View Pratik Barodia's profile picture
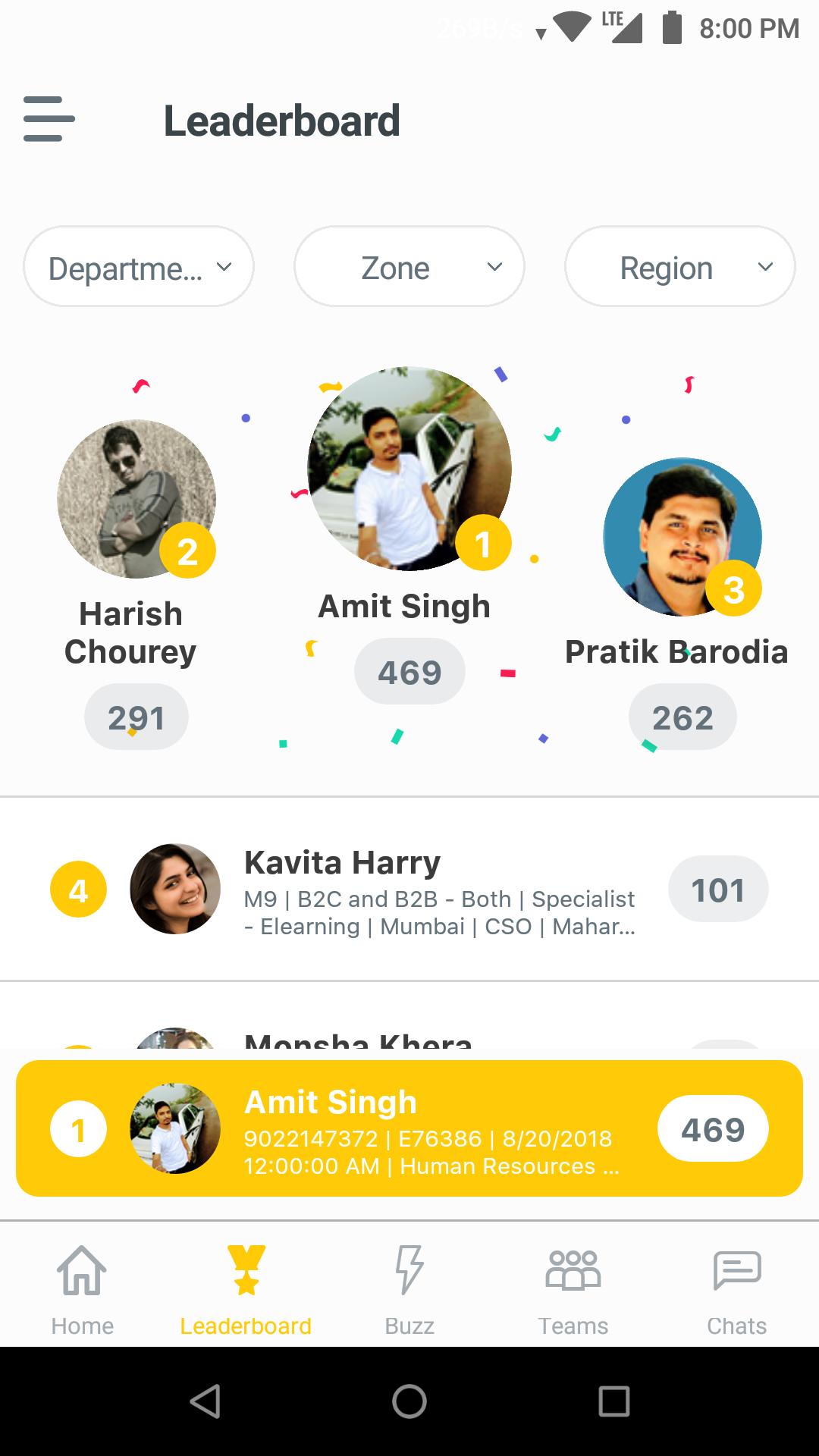Screen dimensions: 819x1456 point(682,536)
